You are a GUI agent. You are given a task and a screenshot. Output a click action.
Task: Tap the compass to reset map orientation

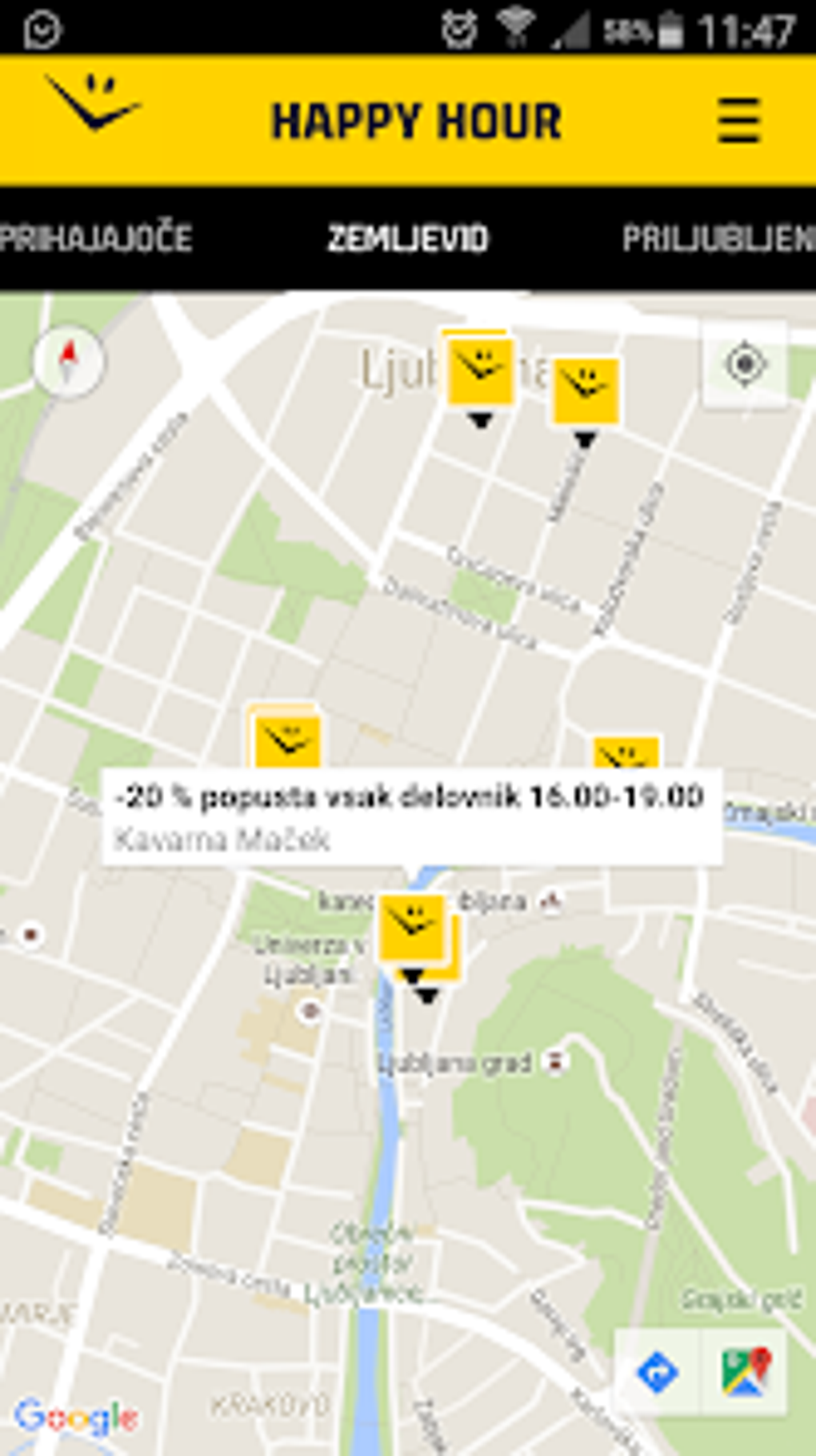(x=69, y=362)
